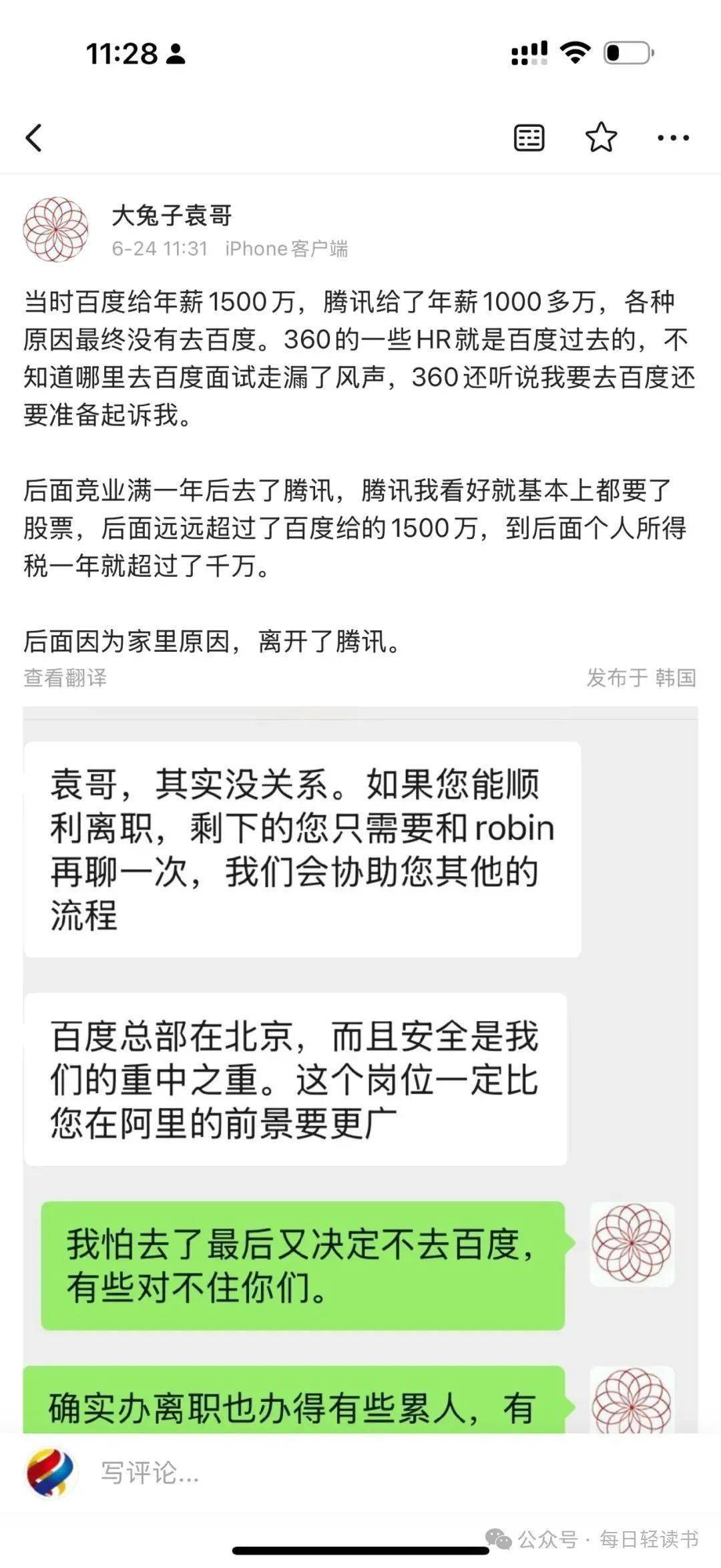Open the username 大兔子袁哥
This screenshot has width=721, height=1568.
coord(172,216)
